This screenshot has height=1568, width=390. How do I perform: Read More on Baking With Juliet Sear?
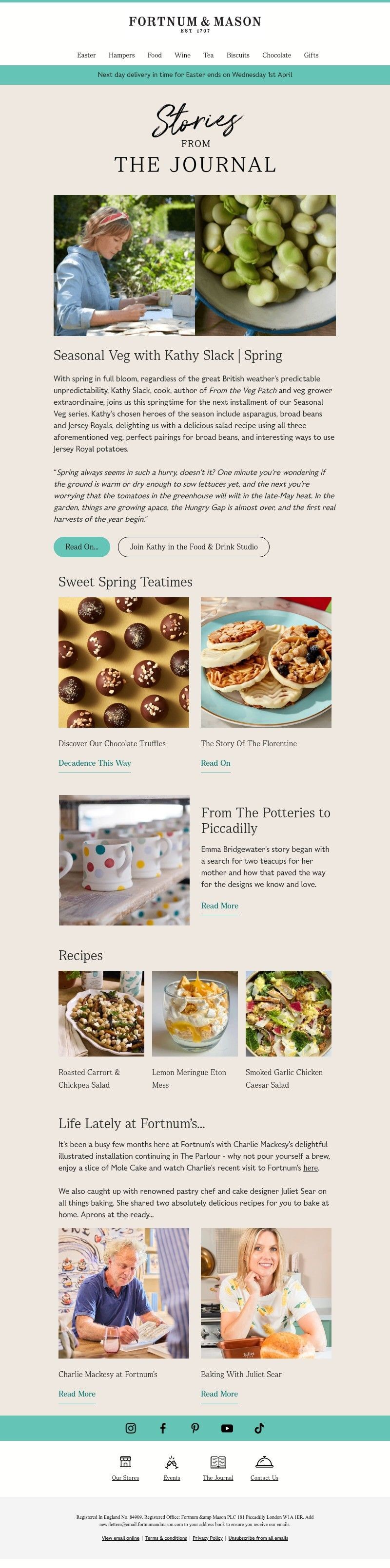(219, 1393)
